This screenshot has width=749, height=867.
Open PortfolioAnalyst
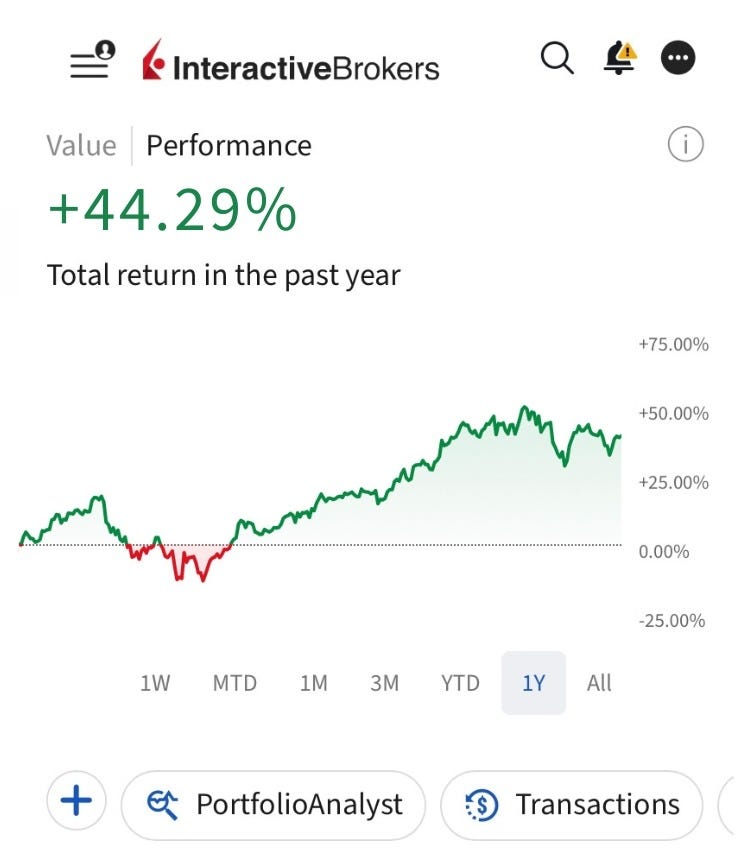coord(274,804)
